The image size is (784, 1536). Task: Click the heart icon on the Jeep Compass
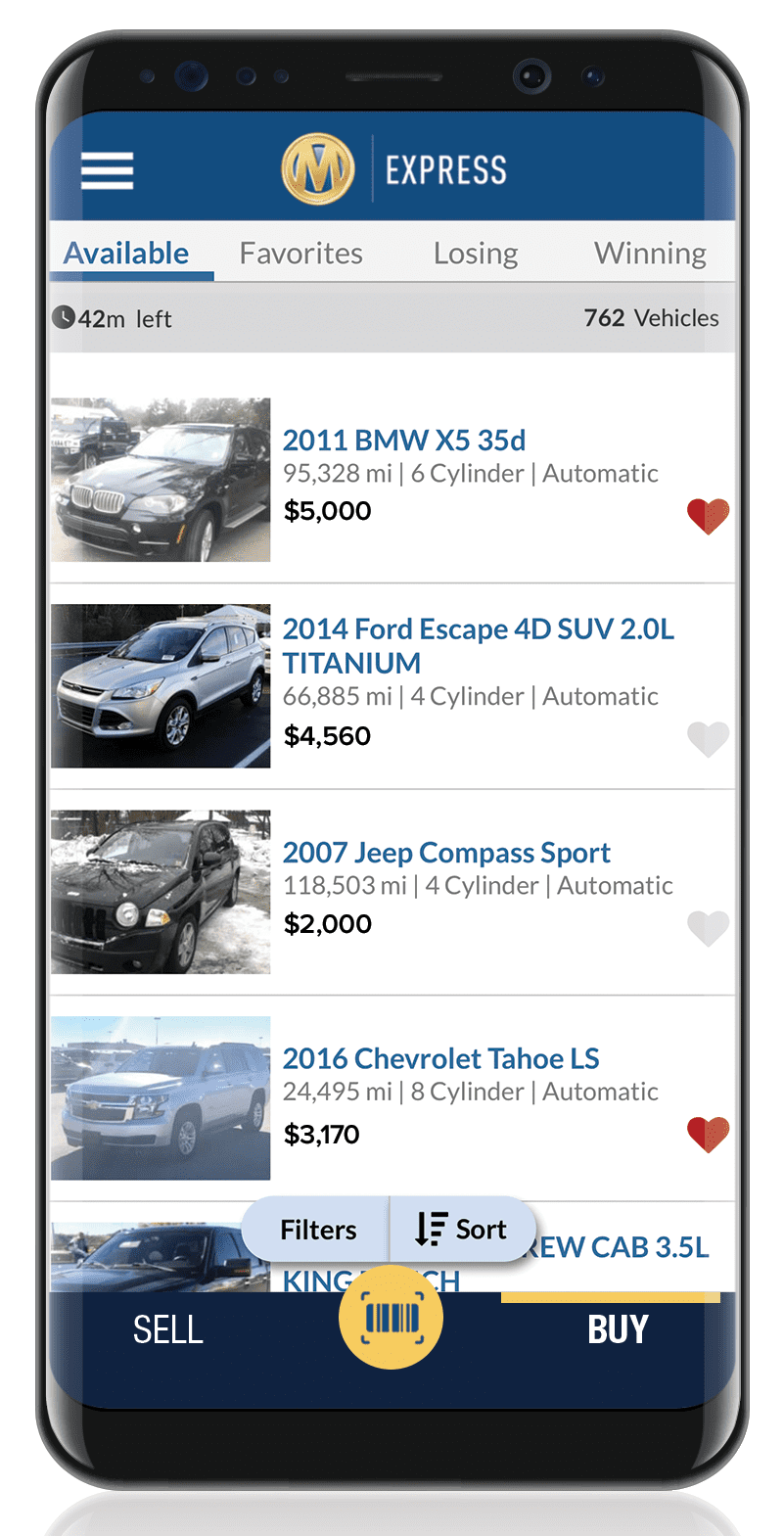coord(708,929)
